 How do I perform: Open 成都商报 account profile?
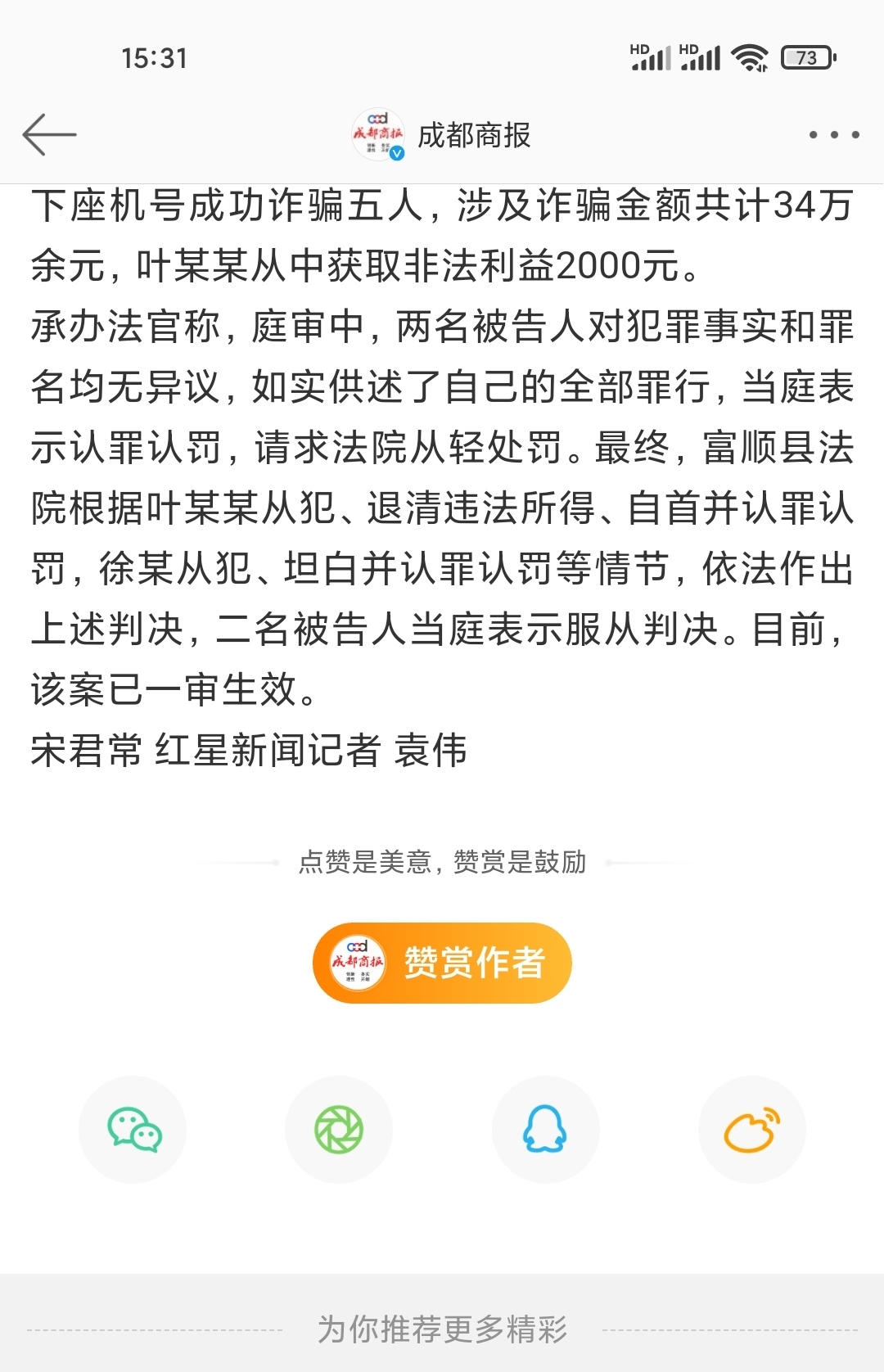coord(442,135)
